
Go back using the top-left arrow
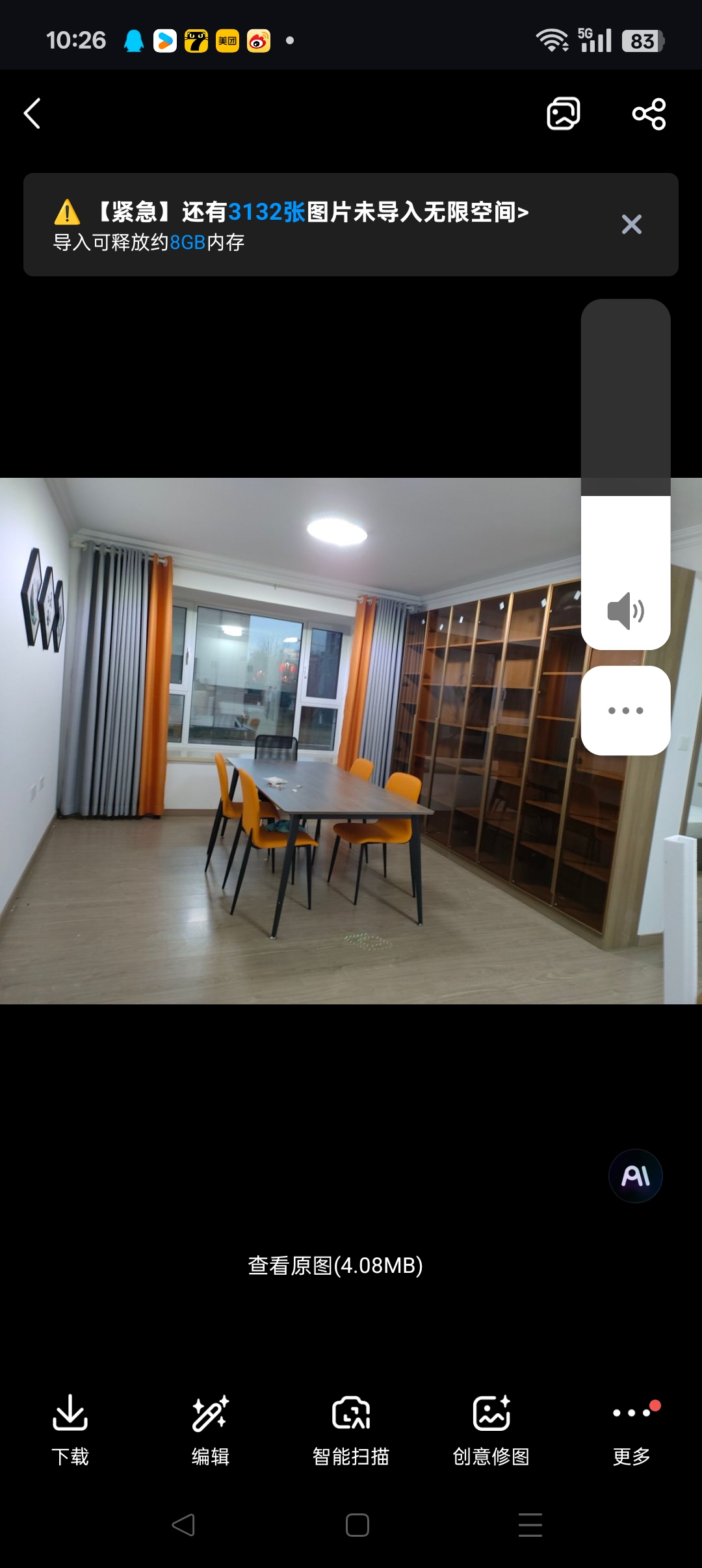tap(32, 114)
